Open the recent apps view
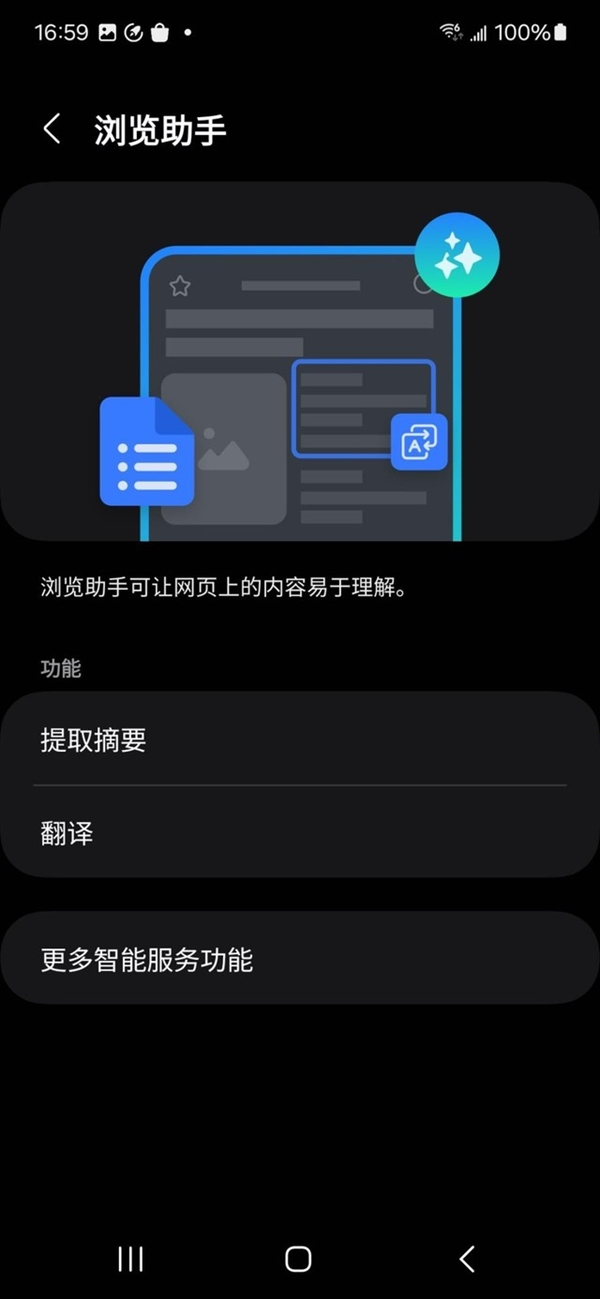 (130, 1258)
